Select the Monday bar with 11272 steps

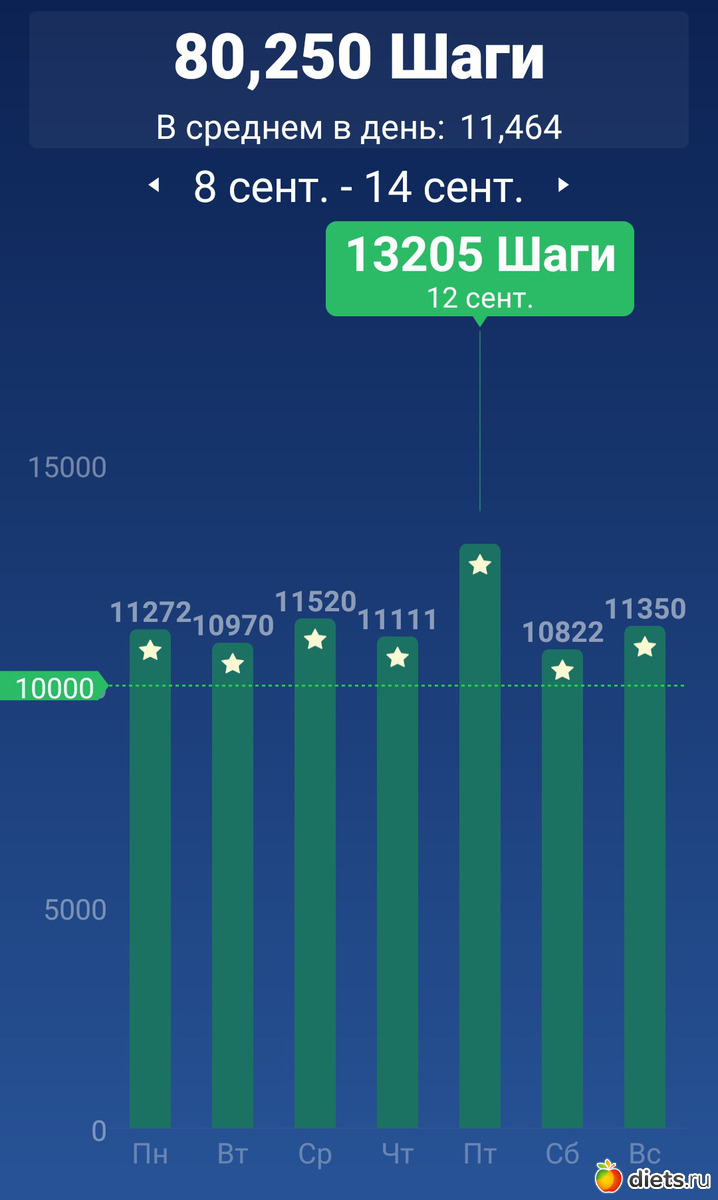(x=150, y=880)
